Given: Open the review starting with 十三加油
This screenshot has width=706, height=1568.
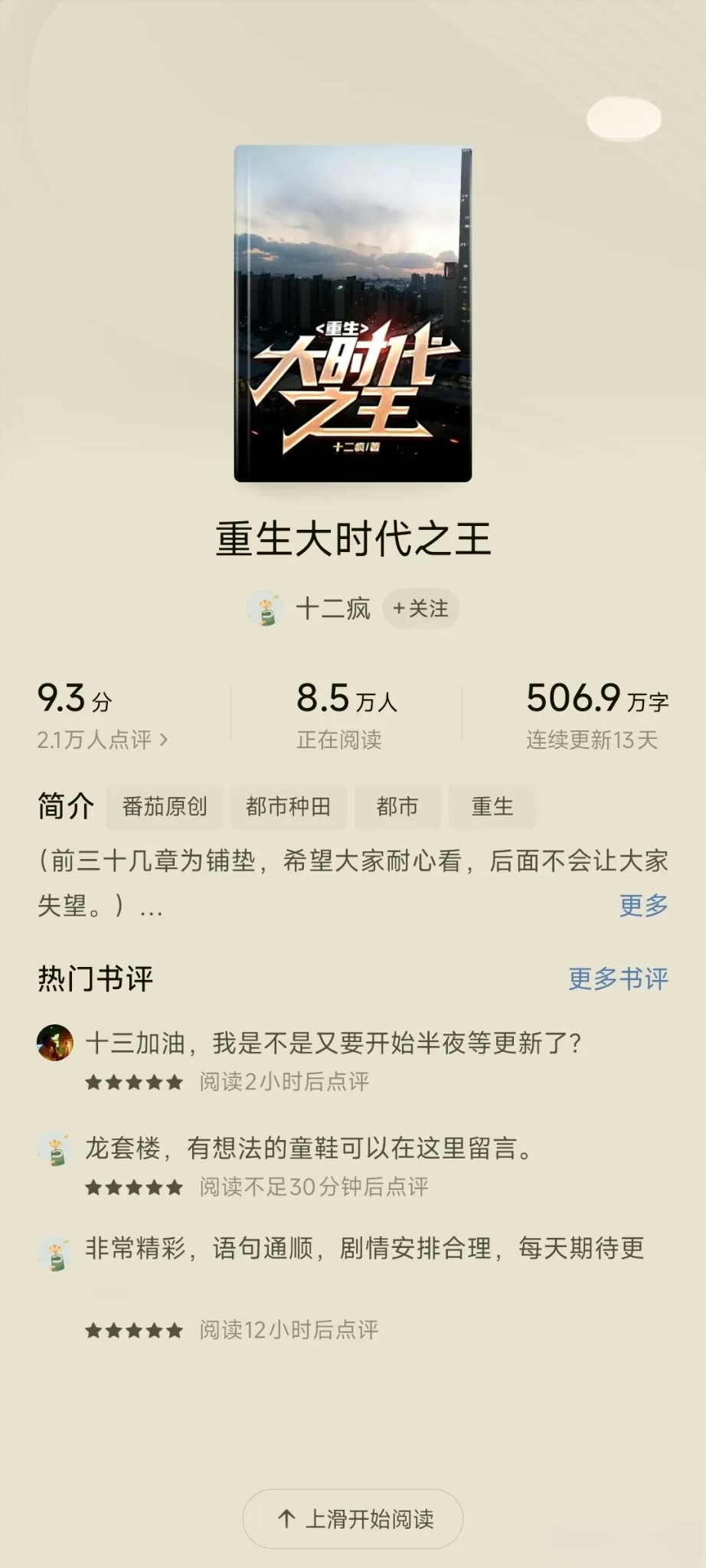Looking at the screenshot, I should [333, 1043].
